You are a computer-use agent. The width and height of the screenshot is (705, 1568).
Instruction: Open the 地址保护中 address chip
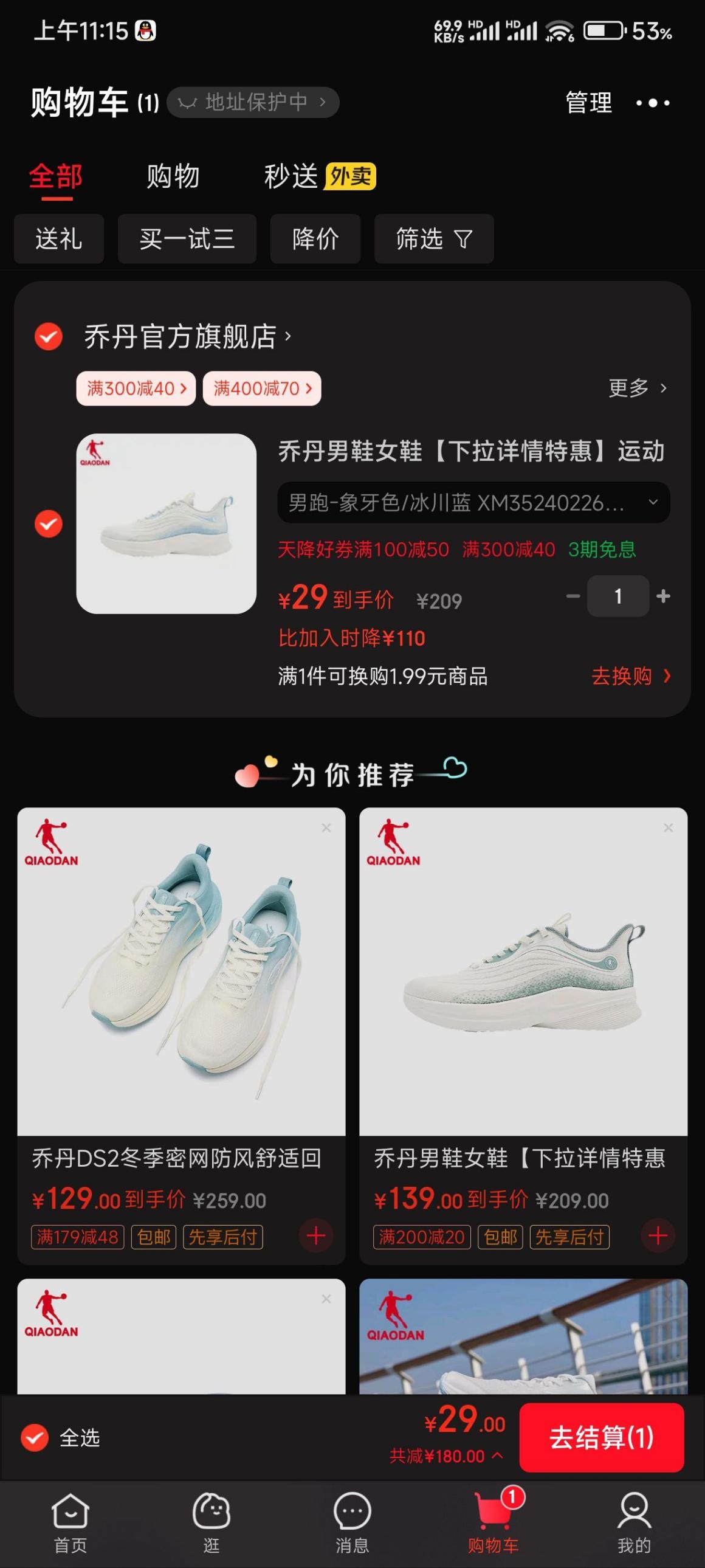(x=253, y=102)
